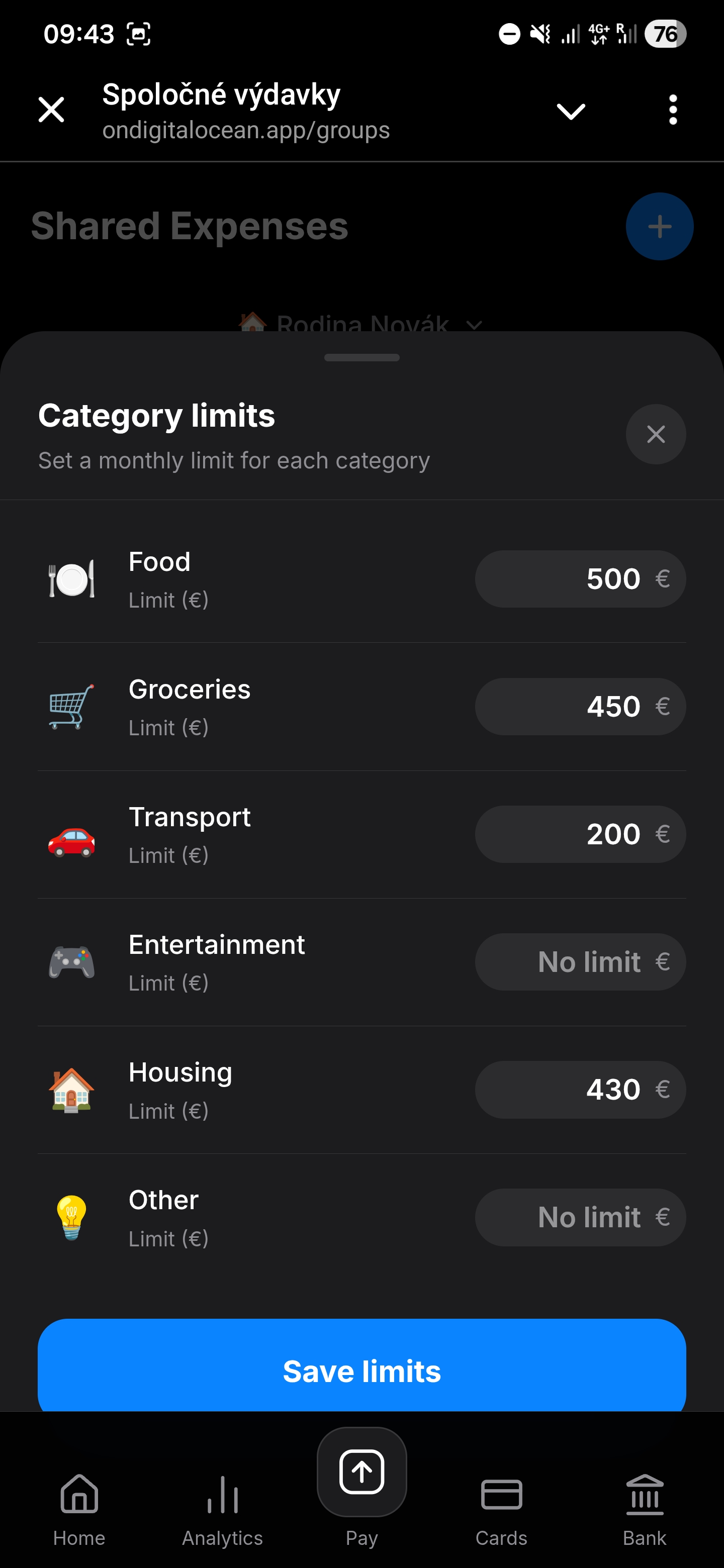
Task: Change the Transport limit amount
Action: pos(580,834)
